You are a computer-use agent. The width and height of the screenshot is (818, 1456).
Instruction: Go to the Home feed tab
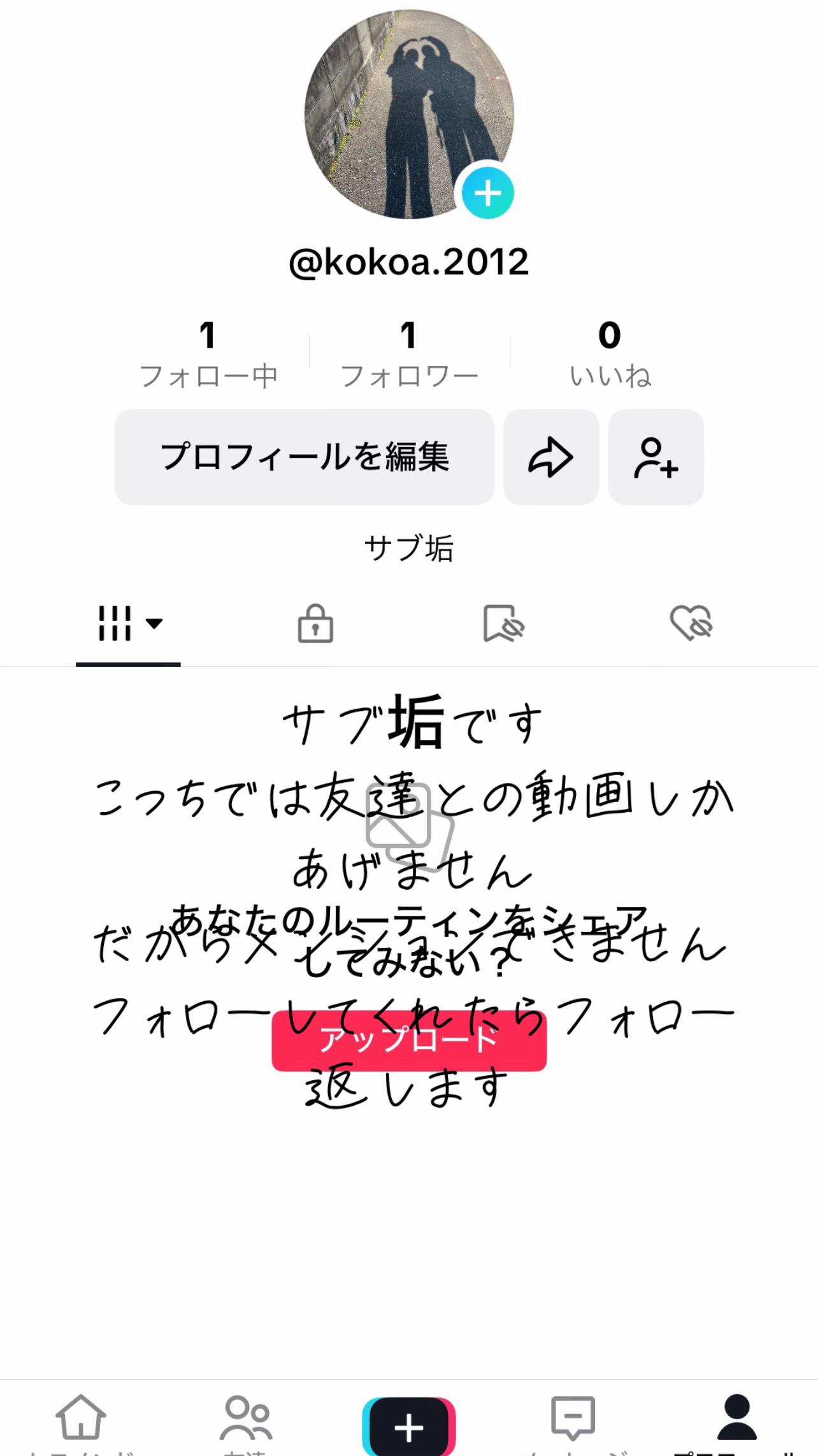coord(81,1419)
